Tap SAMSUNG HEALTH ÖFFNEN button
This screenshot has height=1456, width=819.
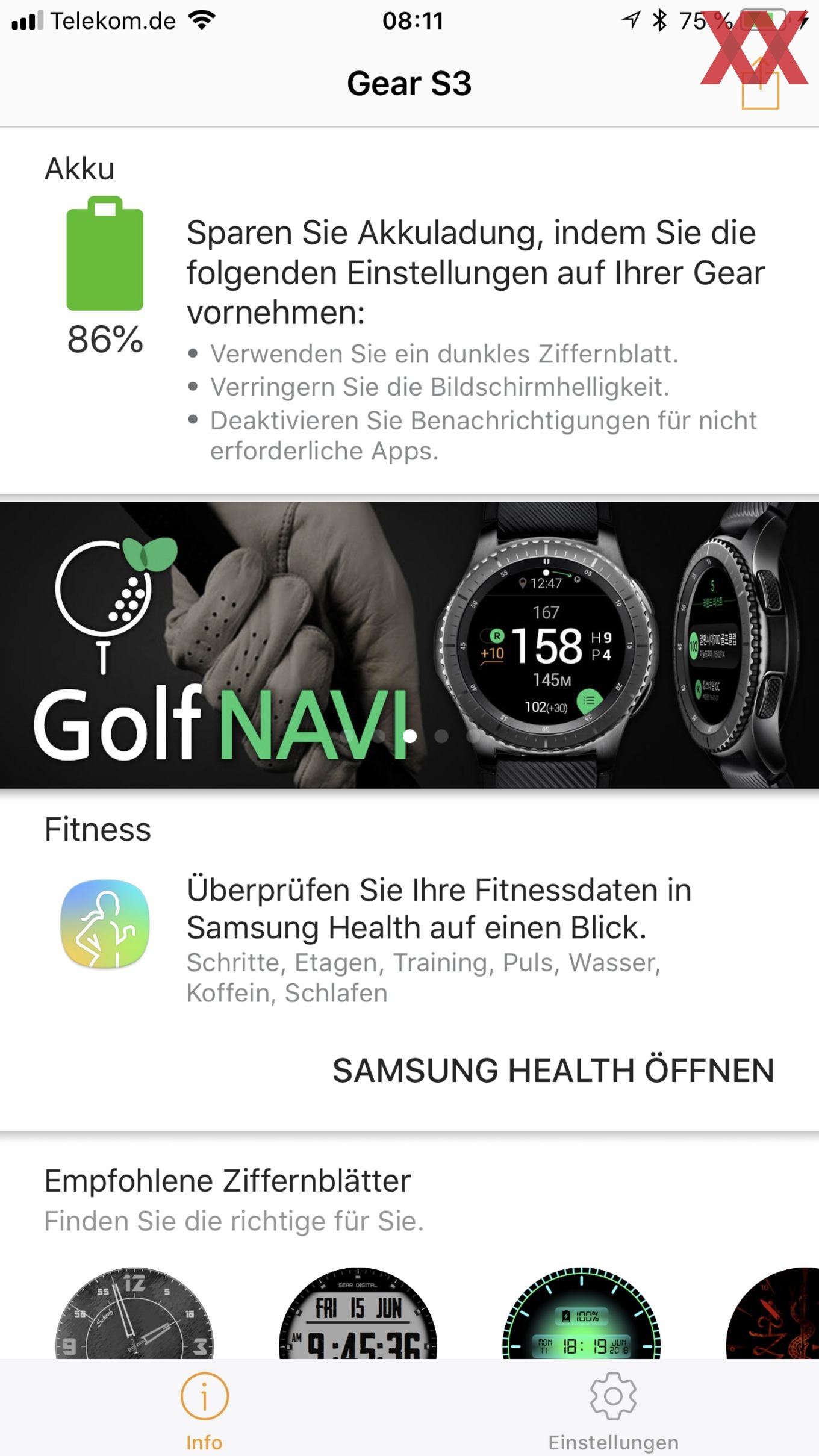click(x=553, y=1070)
